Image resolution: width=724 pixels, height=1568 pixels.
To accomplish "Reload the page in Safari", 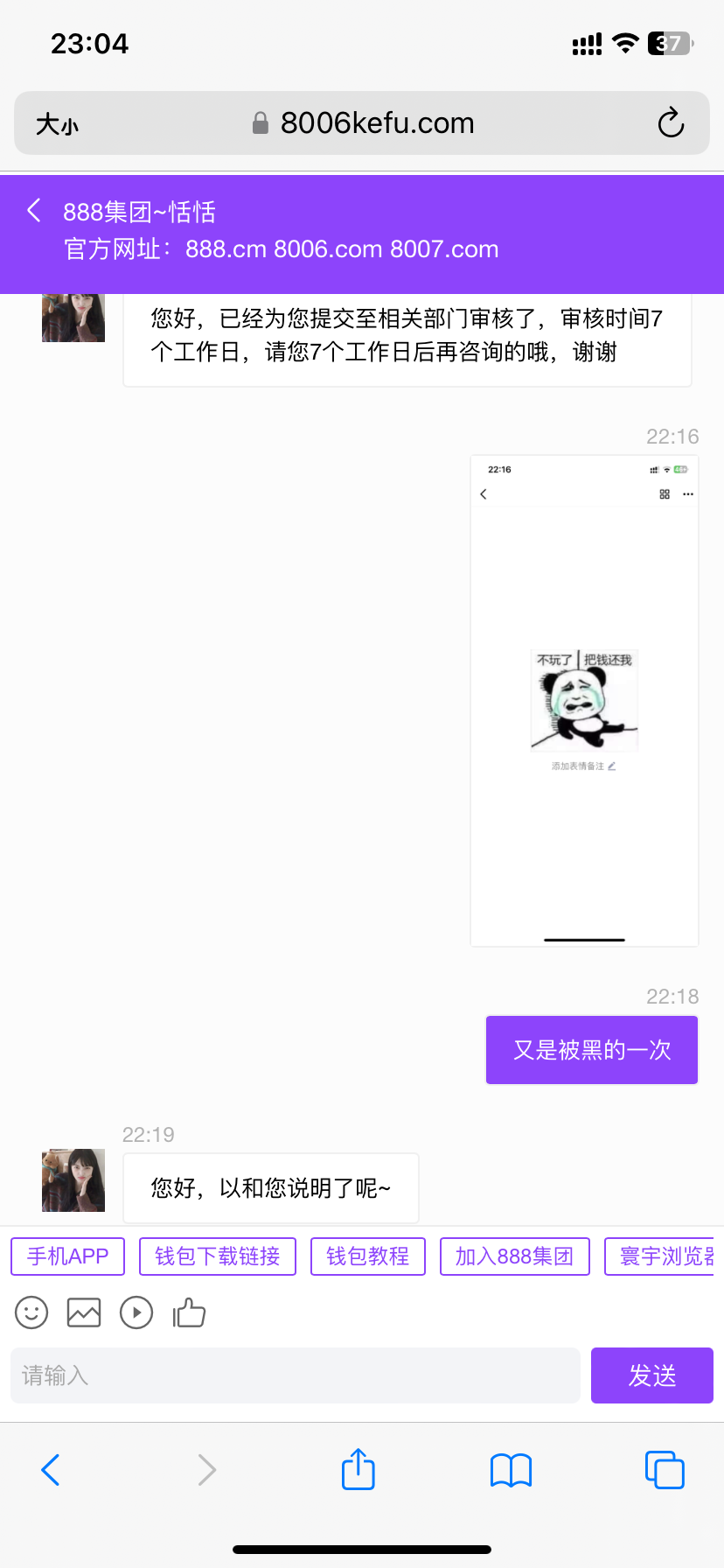I will [x=671, y=123].
